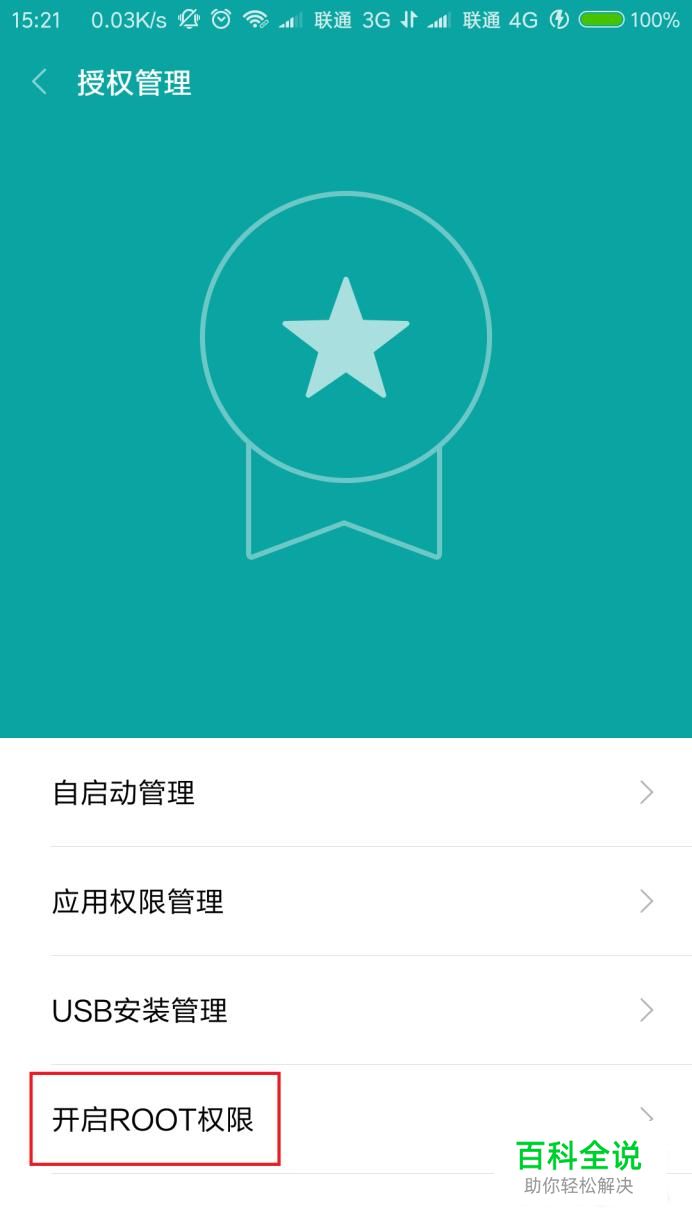This screenshot has height=1230, width=692.
Task: Go back from 授权管理 page
Action: (x=40, y=82)
